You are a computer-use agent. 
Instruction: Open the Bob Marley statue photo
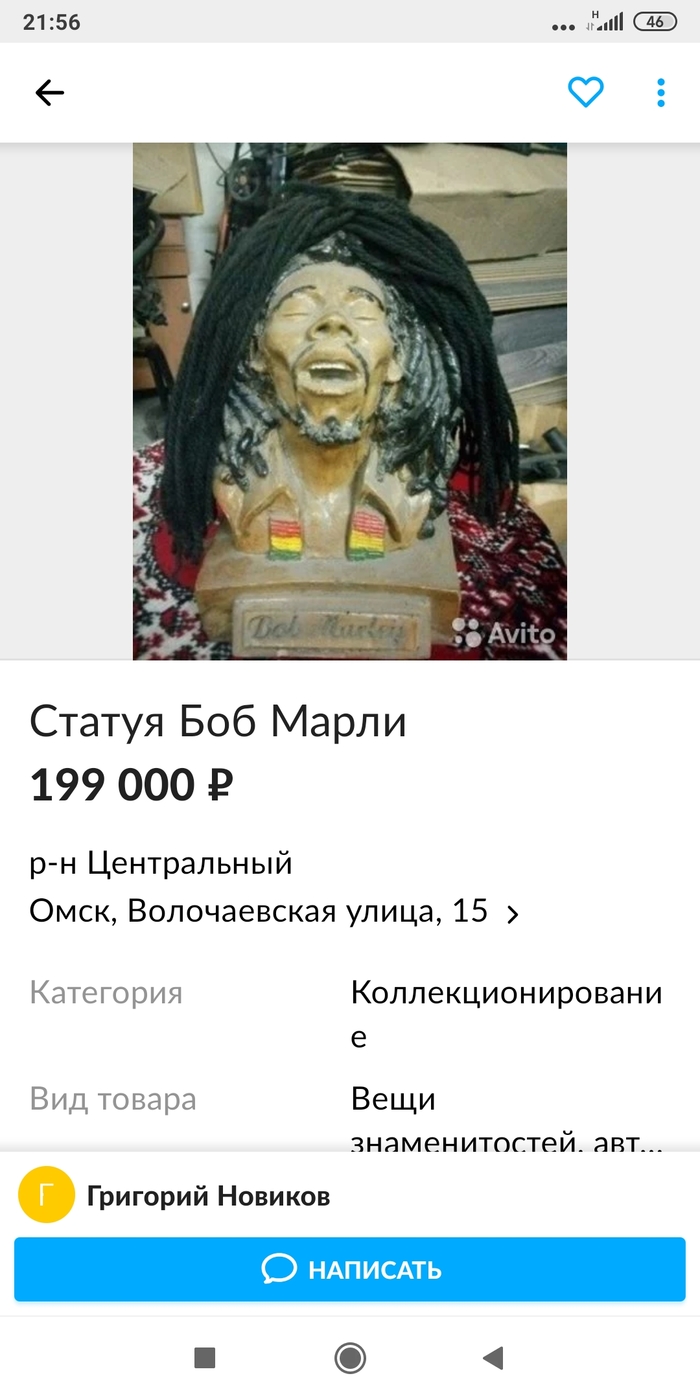(x=350, y=400)
